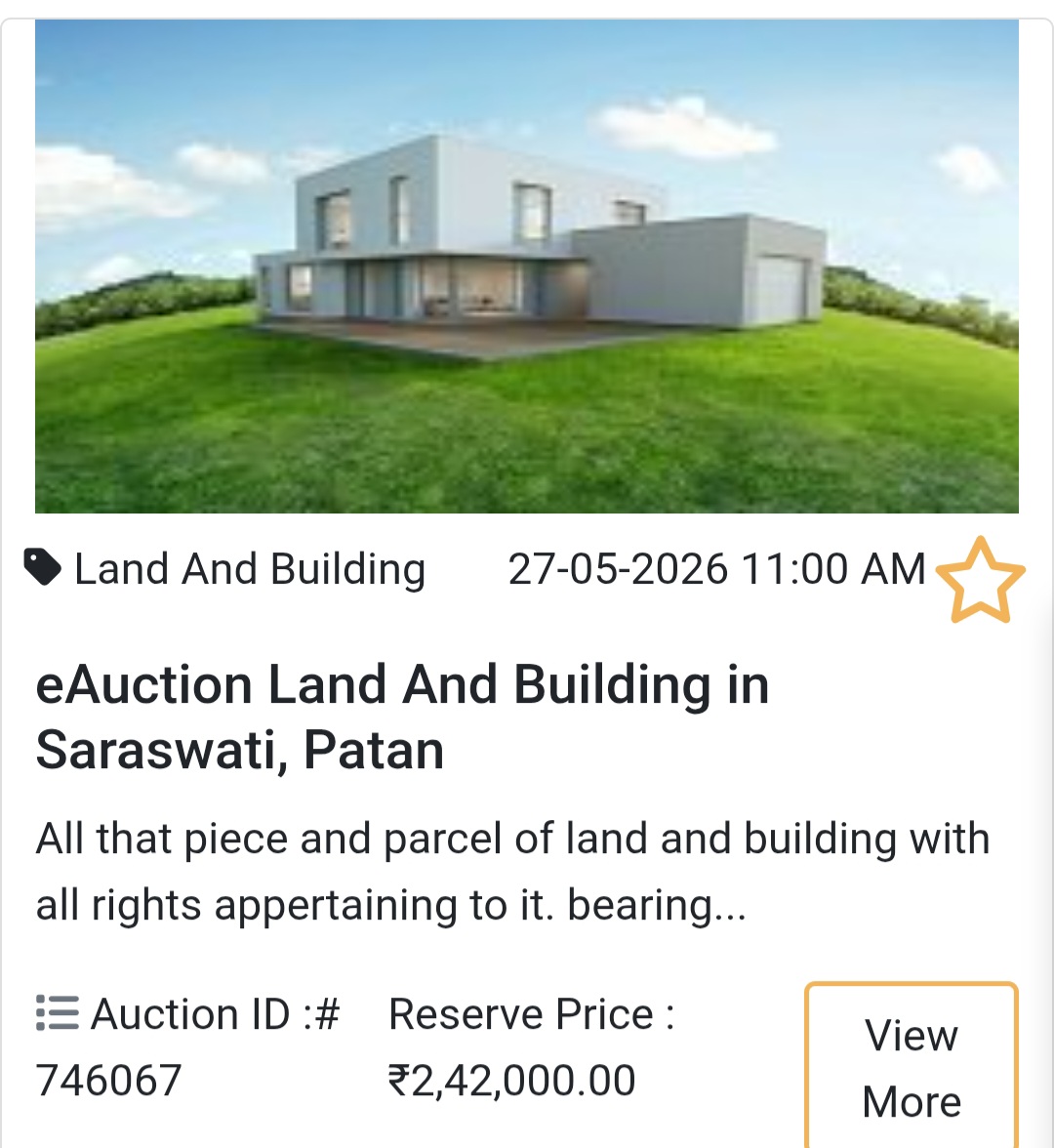Open the white house property photo
Image resolution: width=1054 pixels, height=1148 pixels.
[527, 268]
